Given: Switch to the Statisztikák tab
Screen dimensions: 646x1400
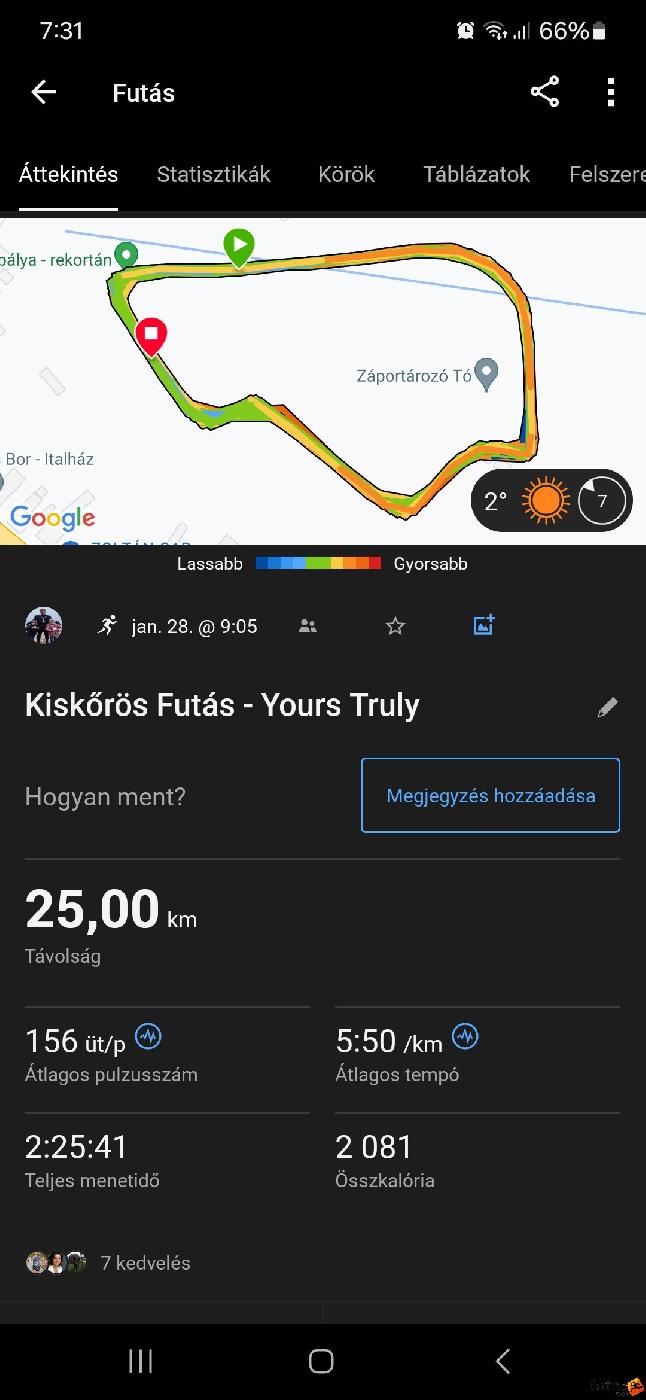Looking at the screenshot, I should click(213, 174).
